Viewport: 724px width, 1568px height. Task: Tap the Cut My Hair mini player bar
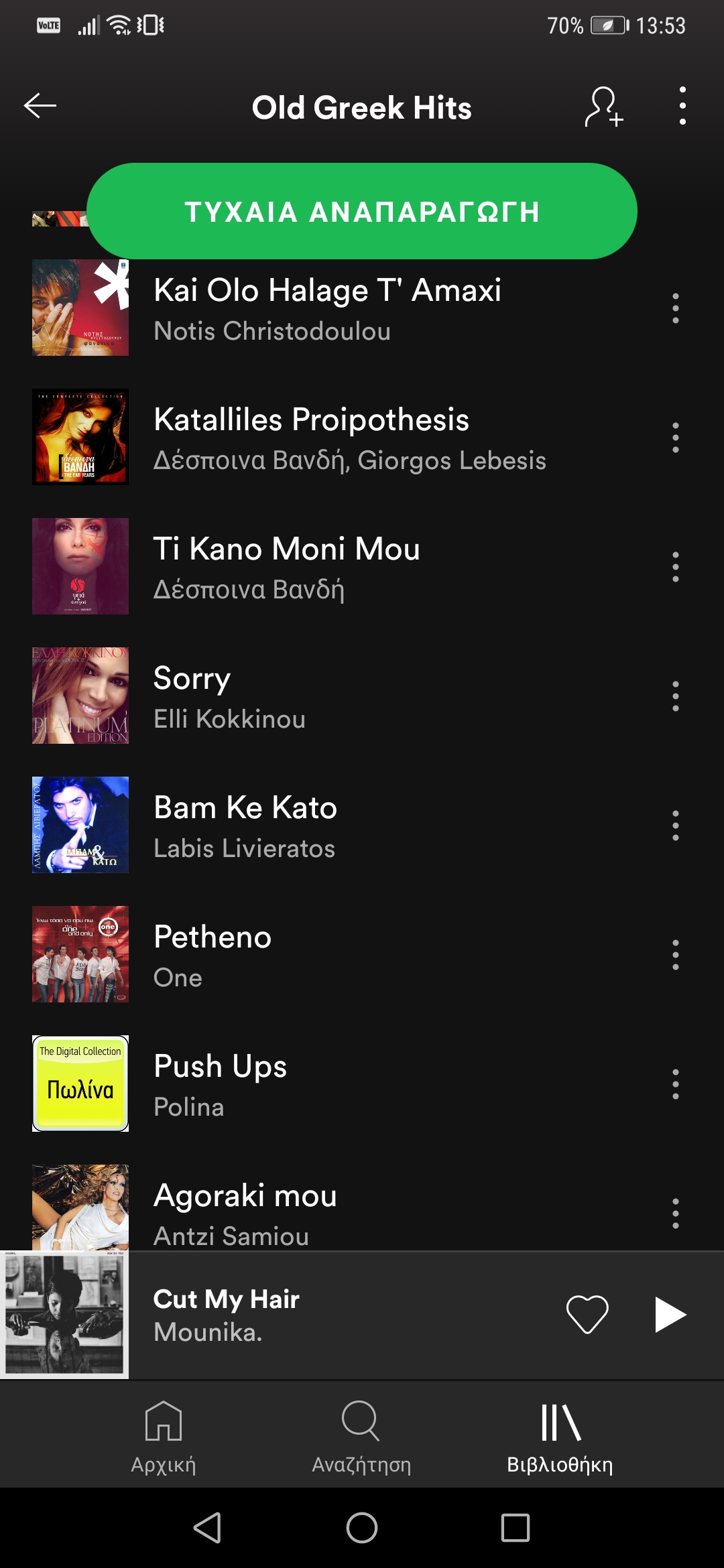302,1314
